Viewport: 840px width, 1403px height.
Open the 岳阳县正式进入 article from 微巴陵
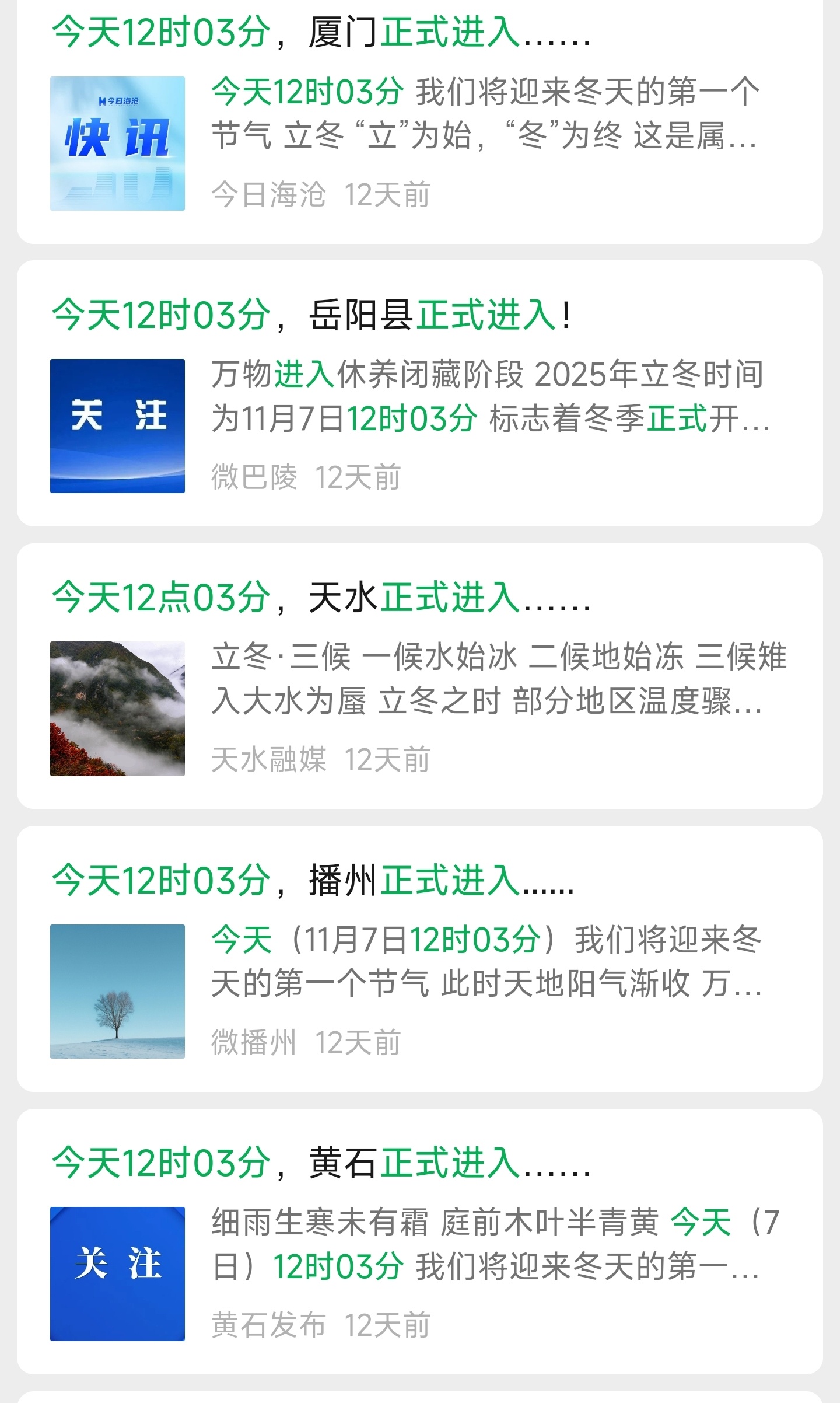click(420, 393)
